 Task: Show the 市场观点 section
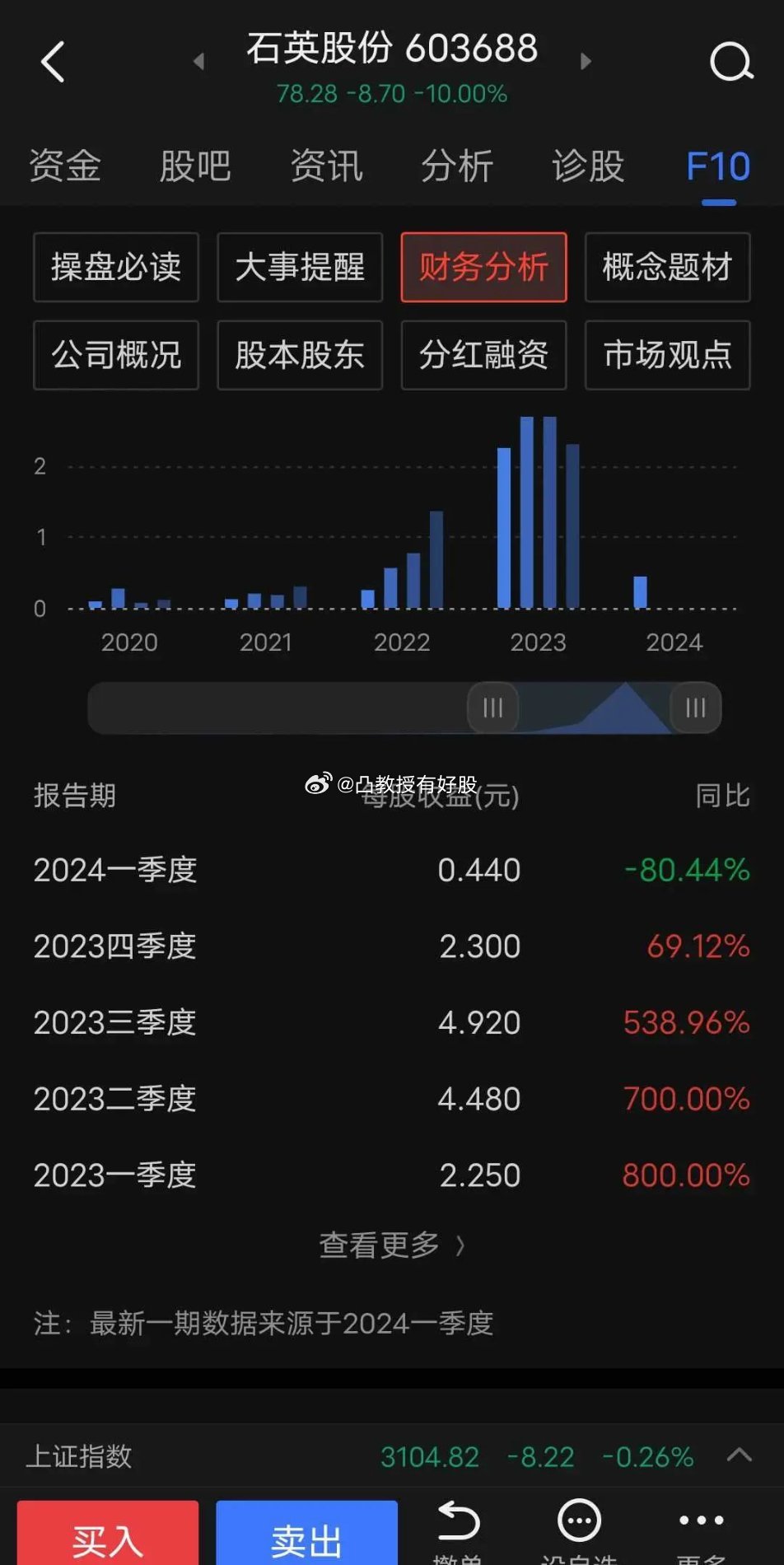(667, 355)
